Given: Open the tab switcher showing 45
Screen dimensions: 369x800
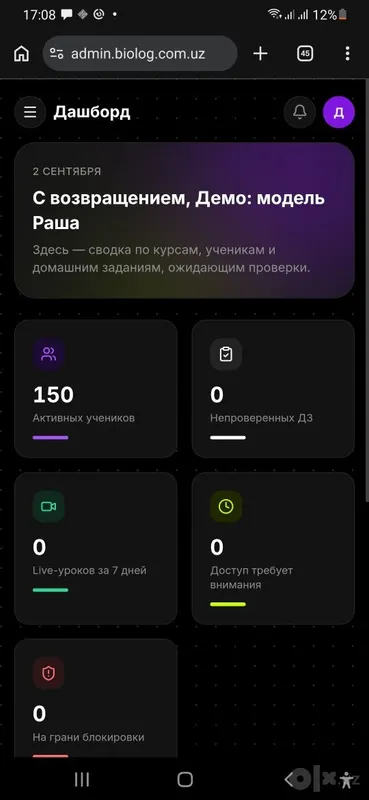Looking at the screenshot, I should (305, 53).
